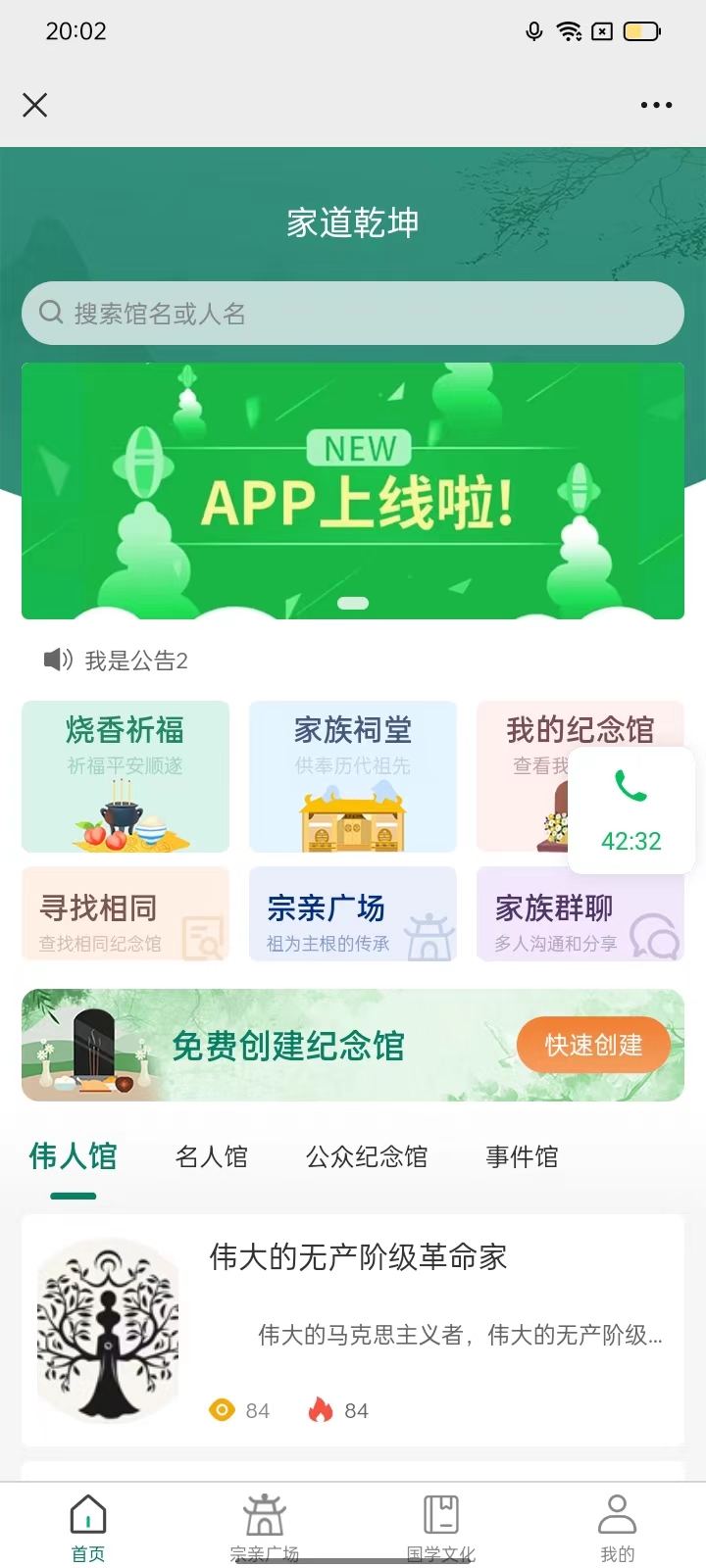Open the 寻找相同 card
This screenshot has width=706, height=1568.
126,914
